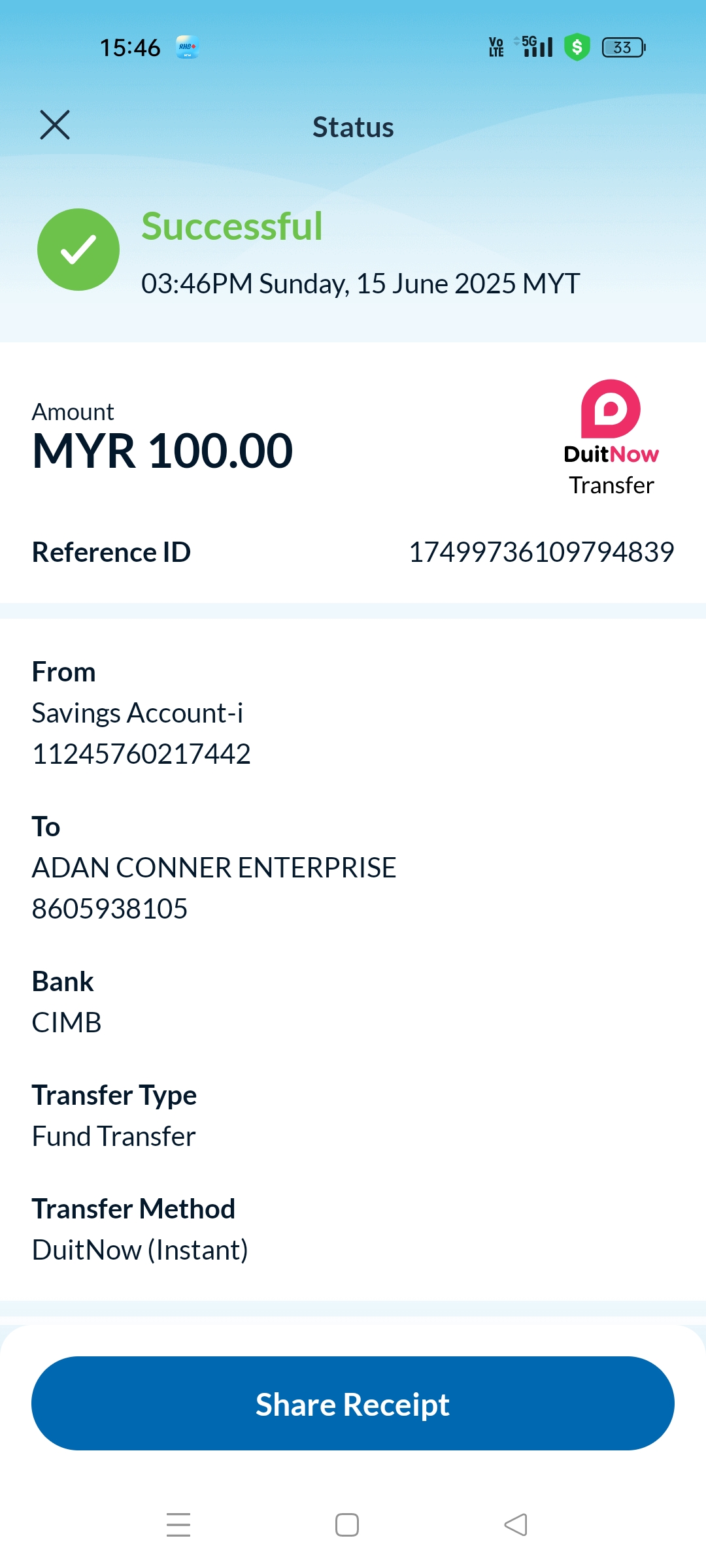Close the transfer status screen
This screenshot has width=706, height=1568.
point(55,125)
